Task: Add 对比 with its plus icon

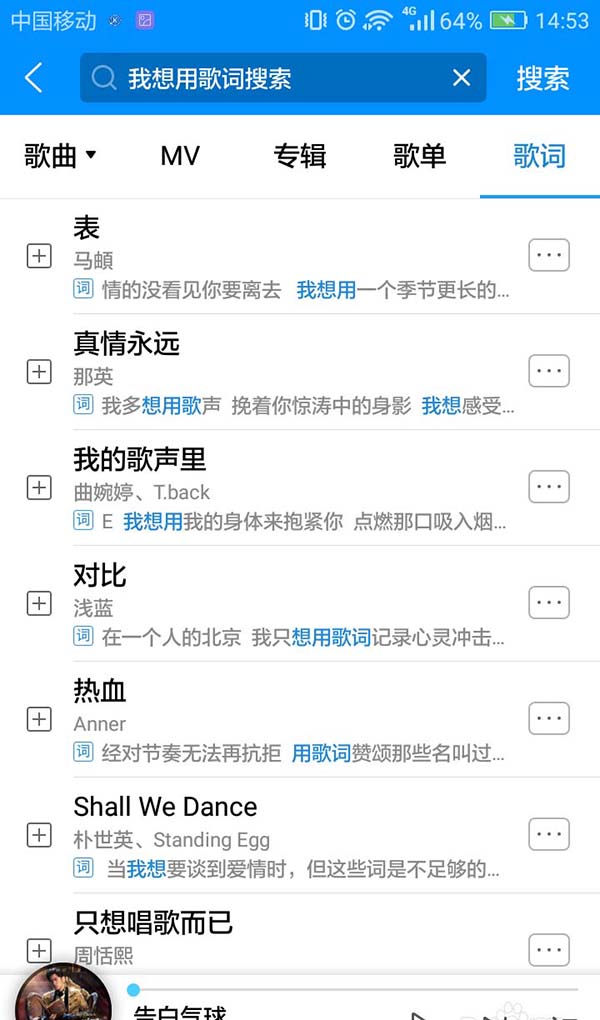Action: (38, 603)
